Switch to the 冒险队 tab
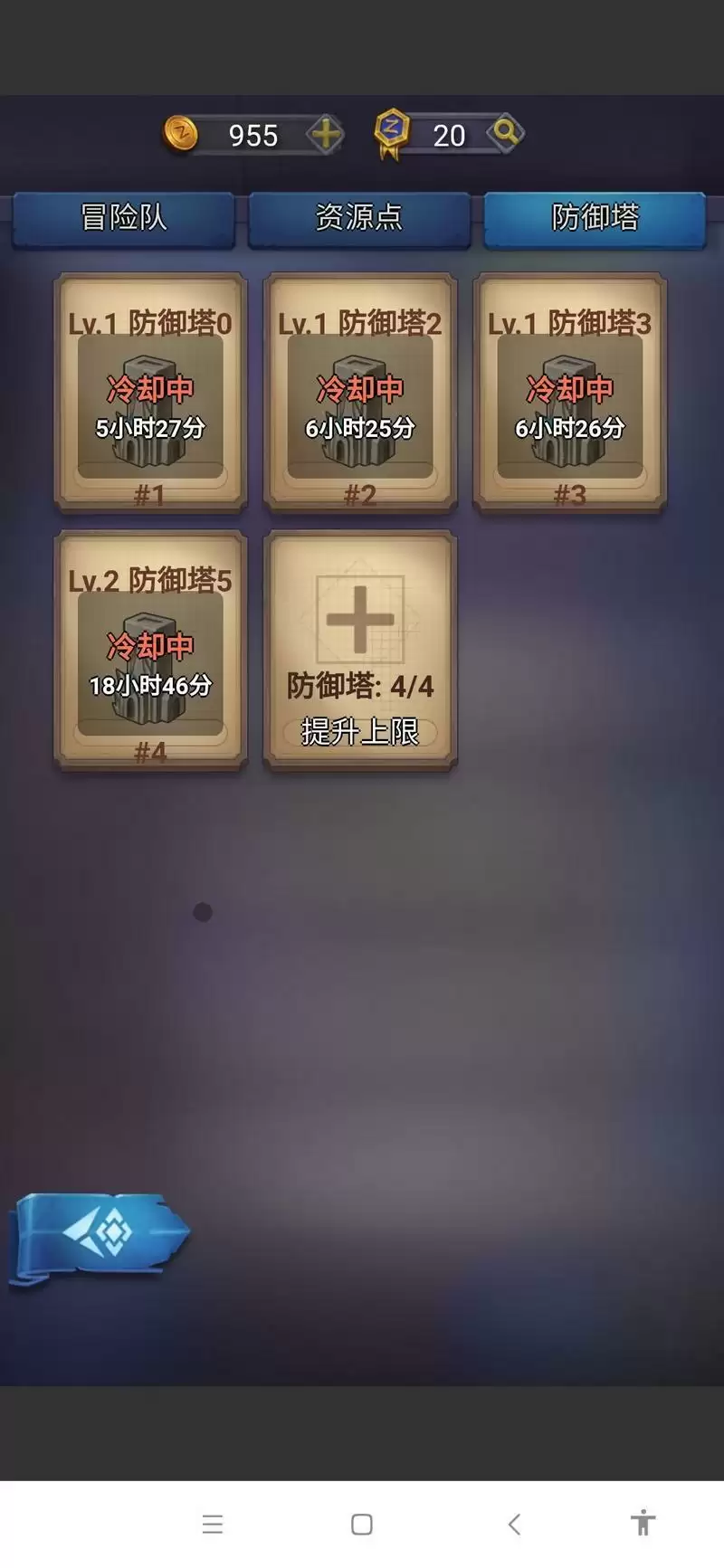The height and width of the screenshot is (1568, 724). click(123, 218)
